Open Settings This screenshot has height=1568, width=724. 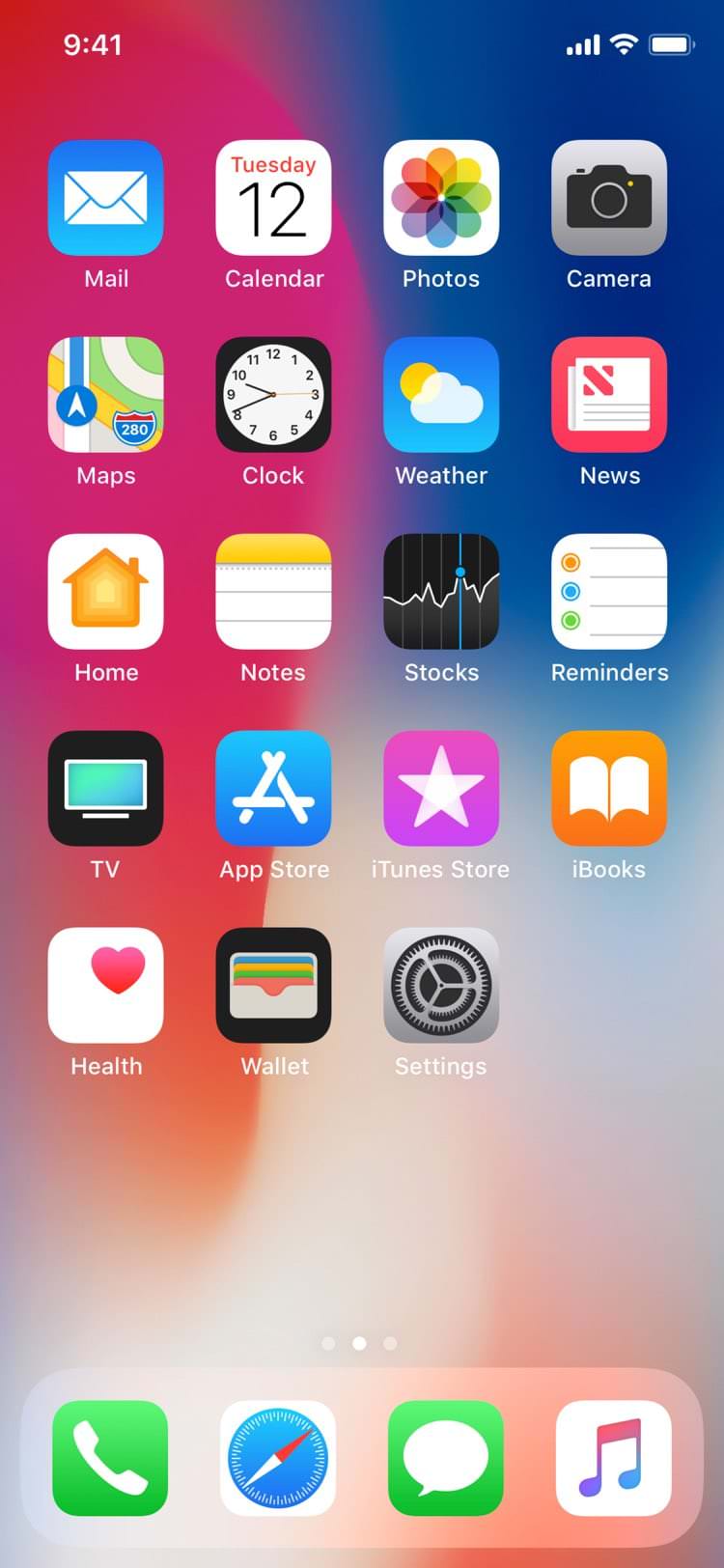(x=441, y=986)
